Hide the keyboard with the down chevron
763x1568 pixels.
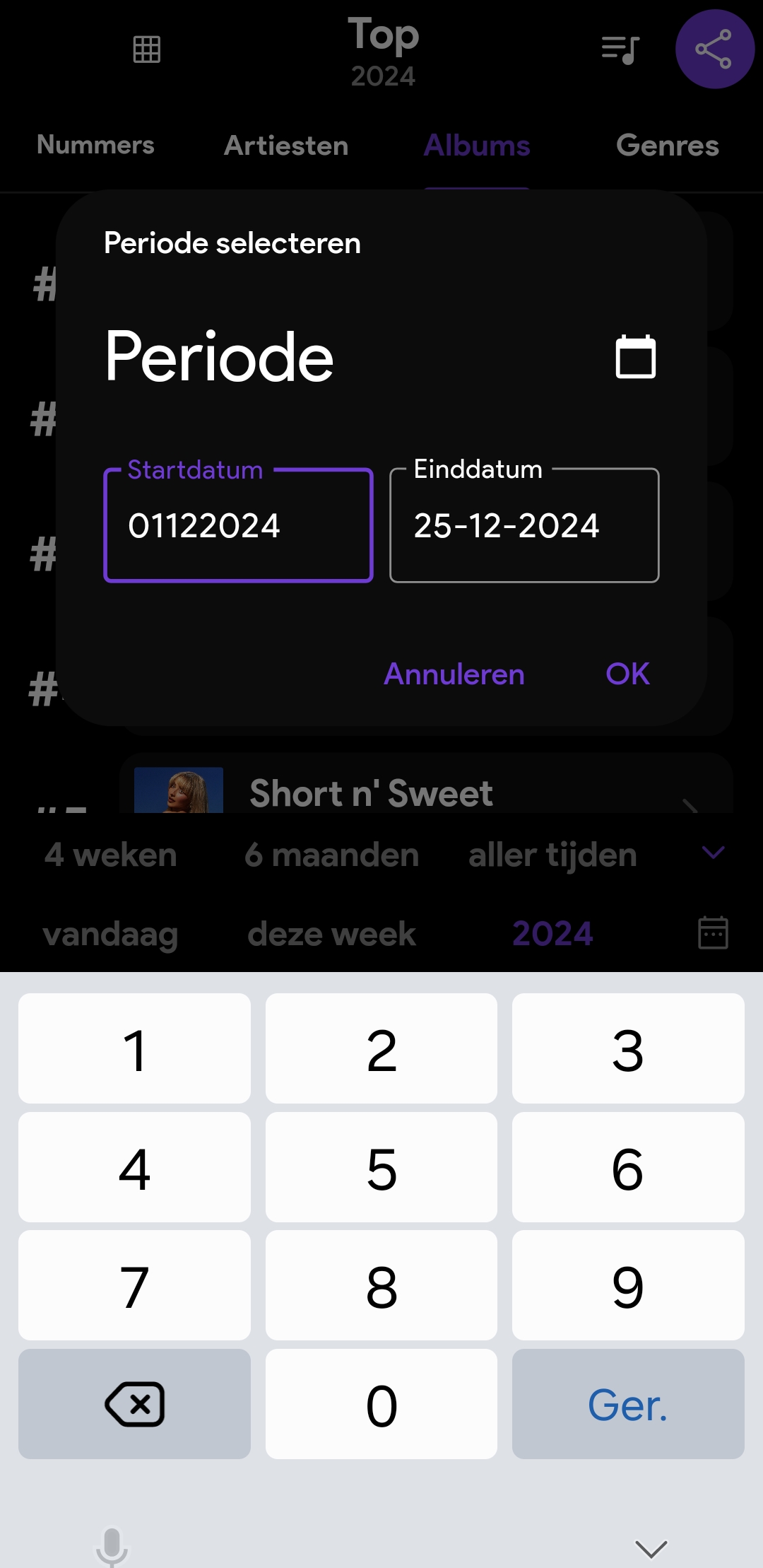(x=651, y=1548)
